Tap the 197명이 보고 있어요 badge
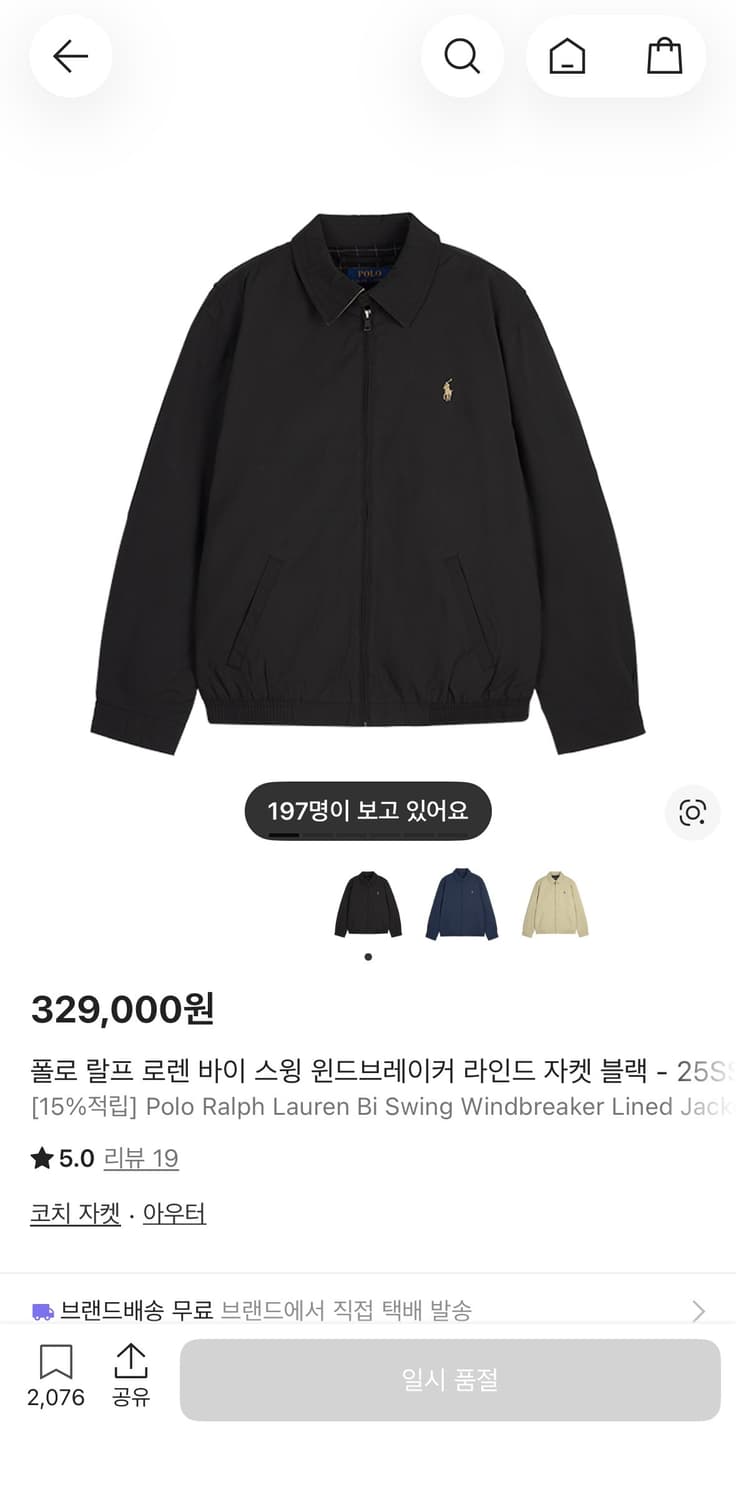The width and height of the screenshot is (736, 1500). tap(367, 811)
